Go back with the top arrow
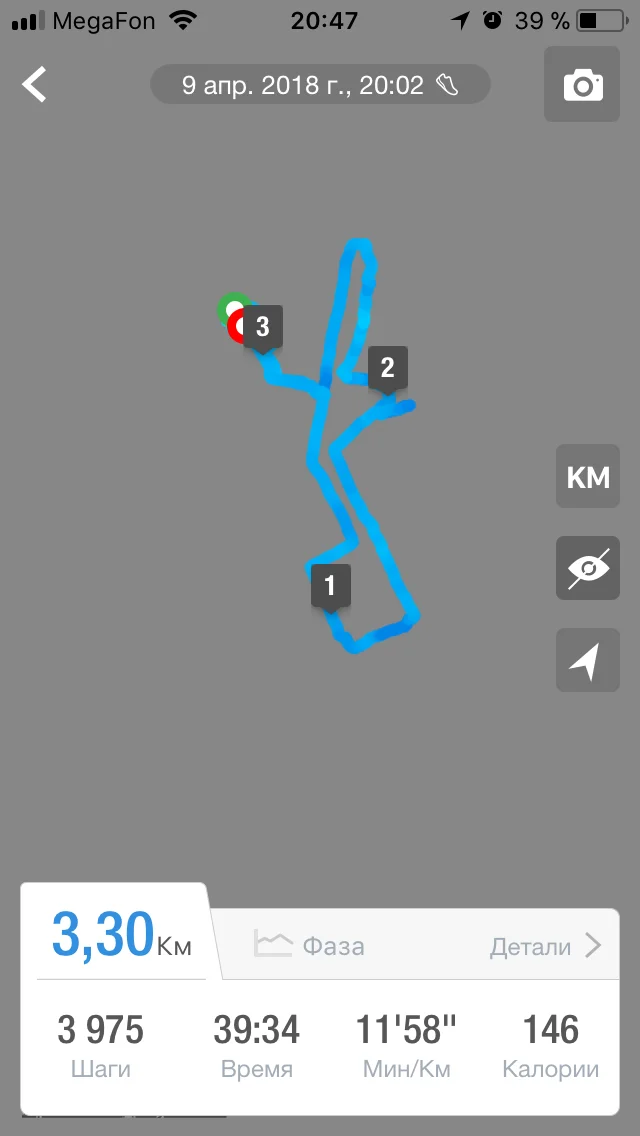The width and height of the screenshot is (640, 1136). (34, 84)
